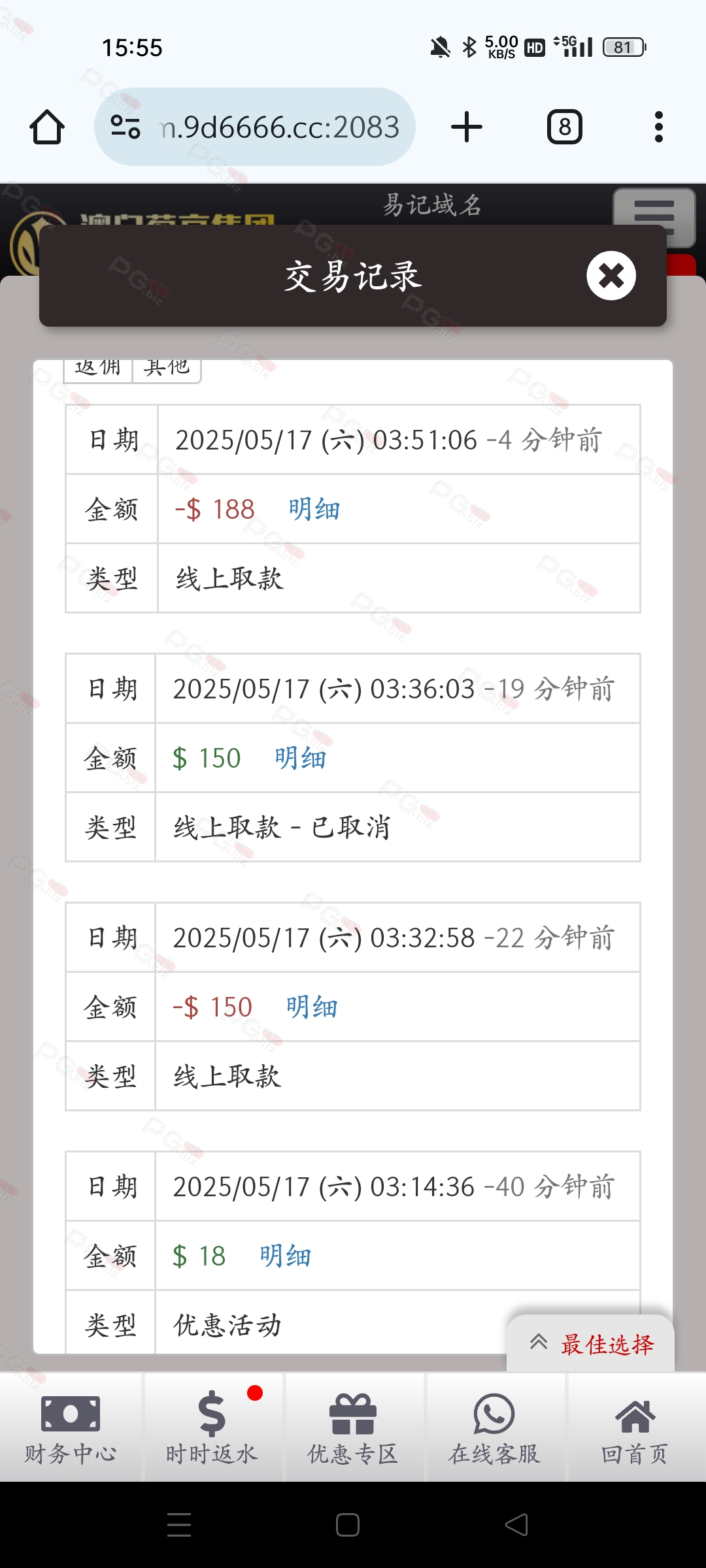The image size is (706, 1568).
Task: Switch to the 返佣 filter tab
Action: pos(98,368)
